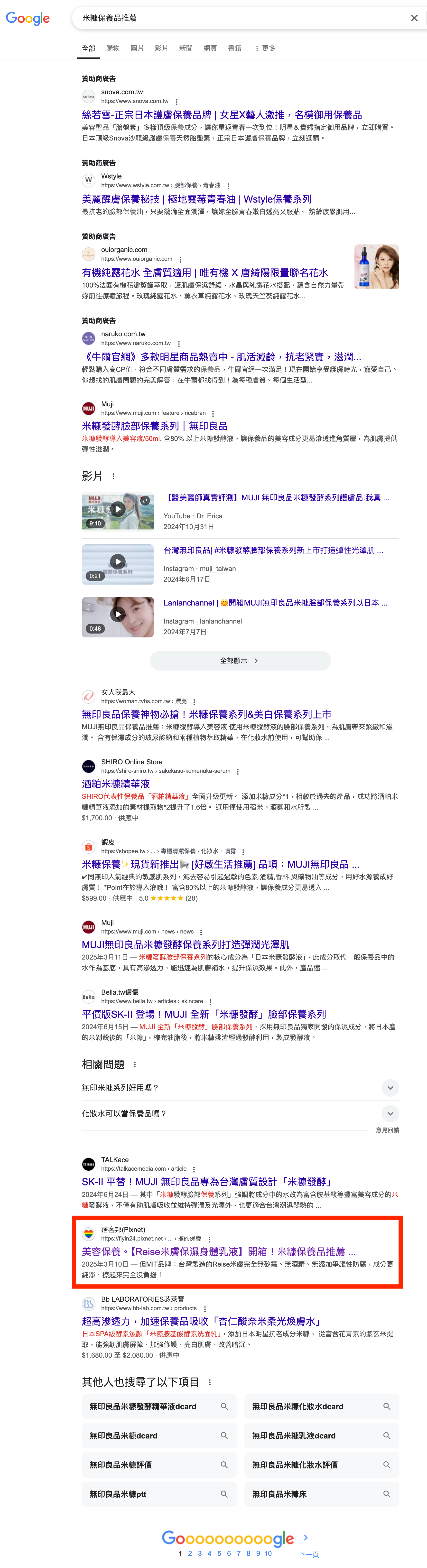Expand the 更多 search filter menu

point(265,48)
